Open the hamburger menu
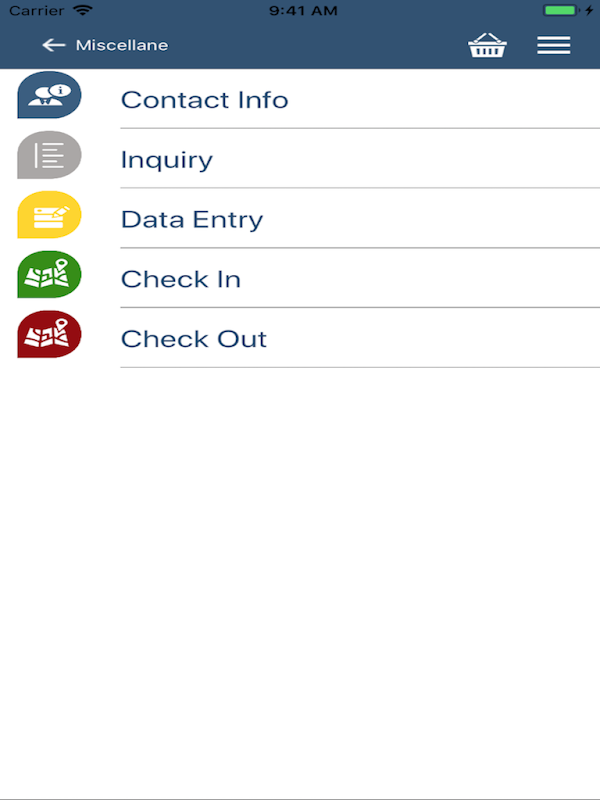This screenshot has height=800, width=600. click(554, 45)
